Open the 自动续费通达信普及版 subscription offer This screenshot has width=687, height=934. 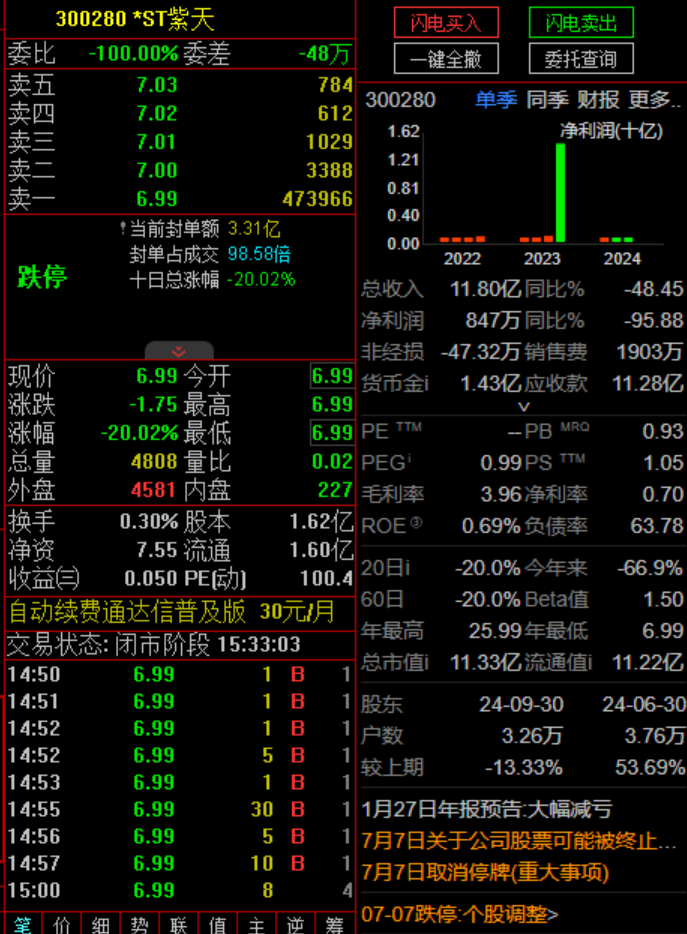pos(171,611)
